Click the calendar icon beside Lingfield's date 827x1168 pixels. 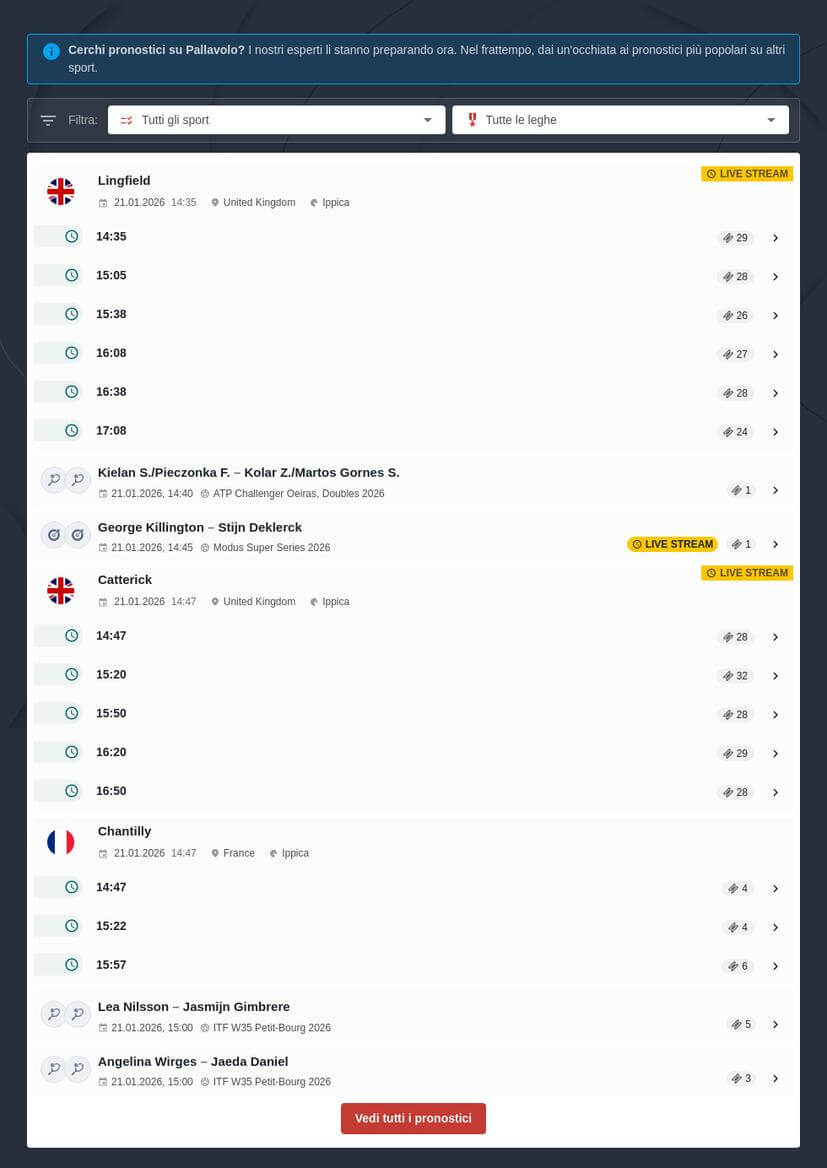(103, 202)
